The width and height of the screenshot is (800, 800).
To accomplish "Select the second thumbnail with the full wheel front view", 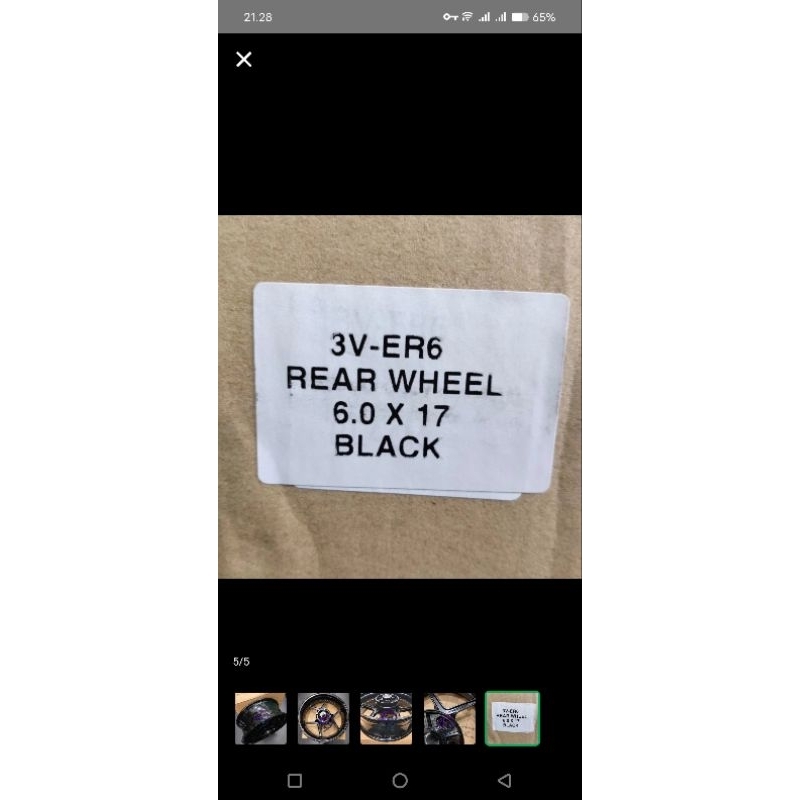I will point(323,718).
